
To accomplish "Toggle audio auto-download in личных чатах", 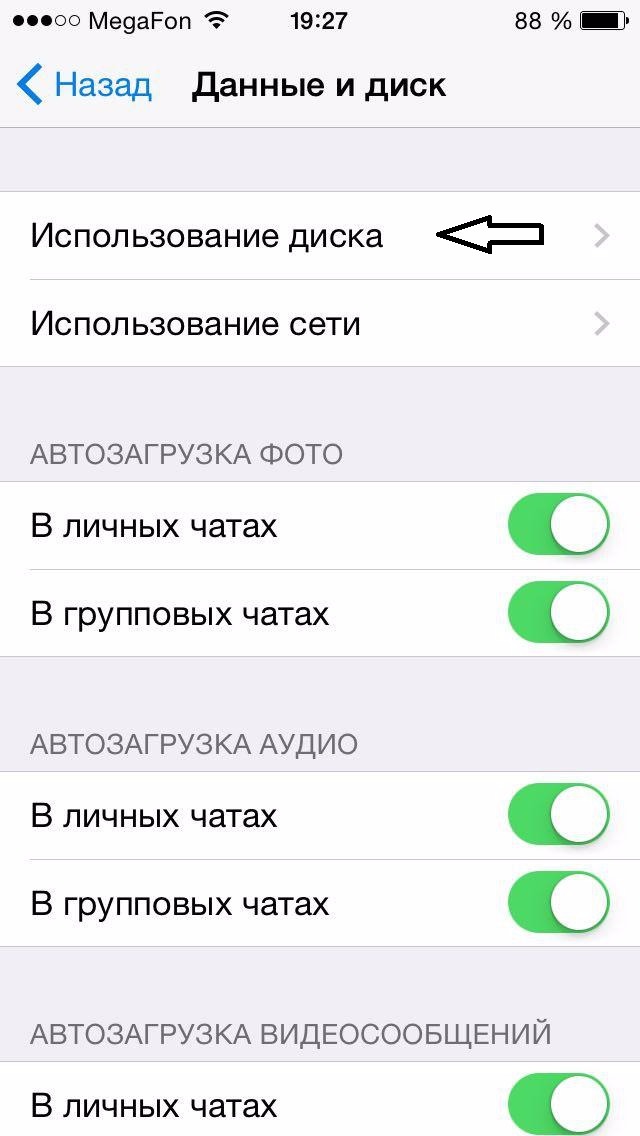I will pos(558,815).
